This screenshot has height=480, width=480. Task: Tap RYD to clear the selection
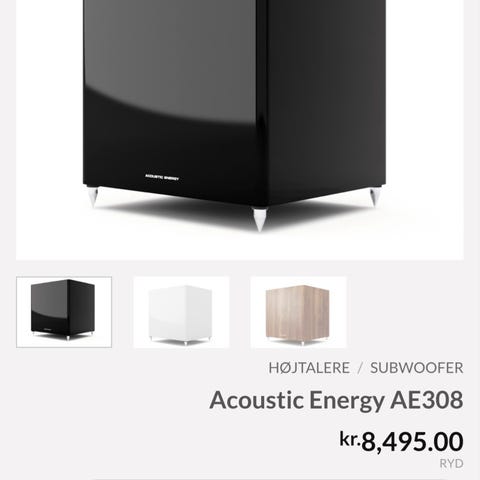452,463
